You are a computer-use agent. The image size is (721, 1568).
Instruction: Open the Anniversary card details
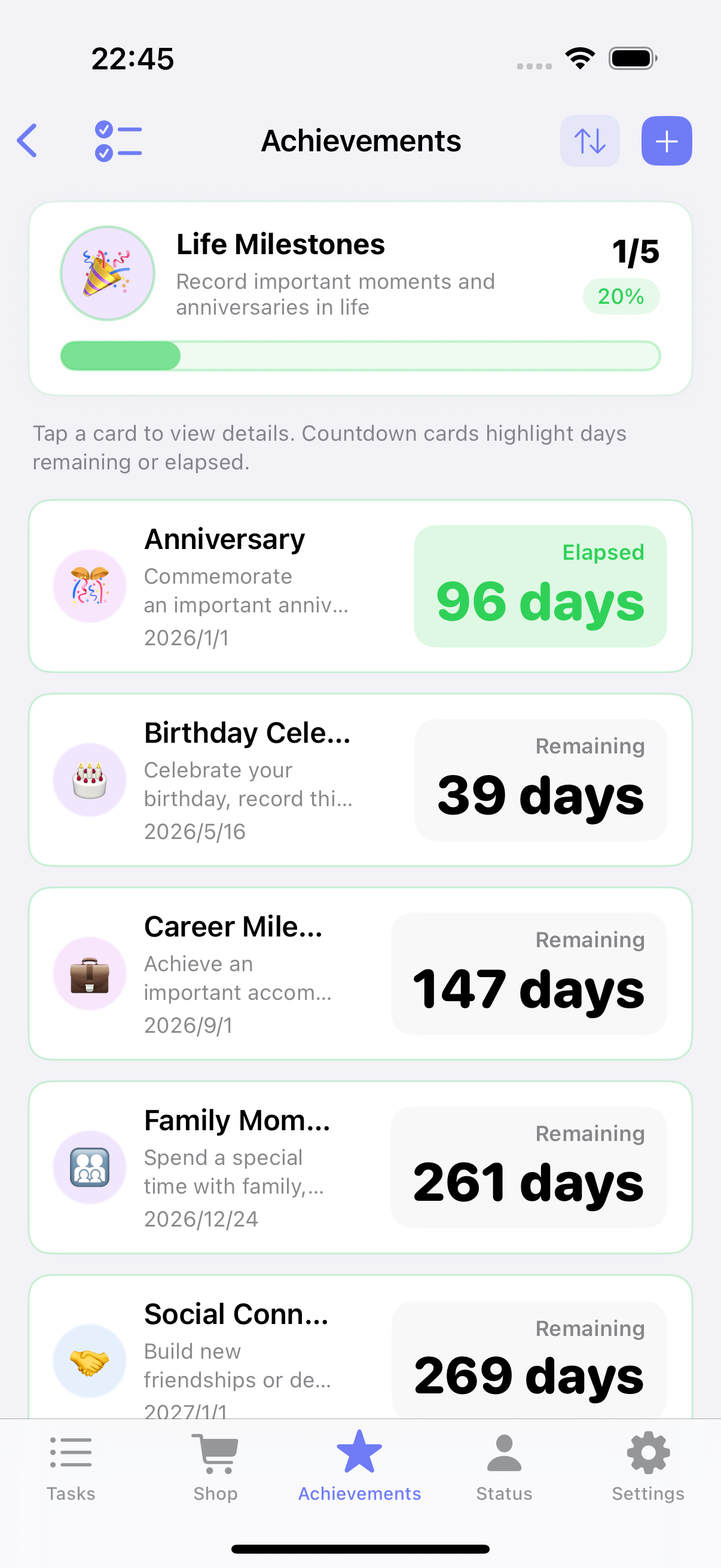(x=360, y=586)
